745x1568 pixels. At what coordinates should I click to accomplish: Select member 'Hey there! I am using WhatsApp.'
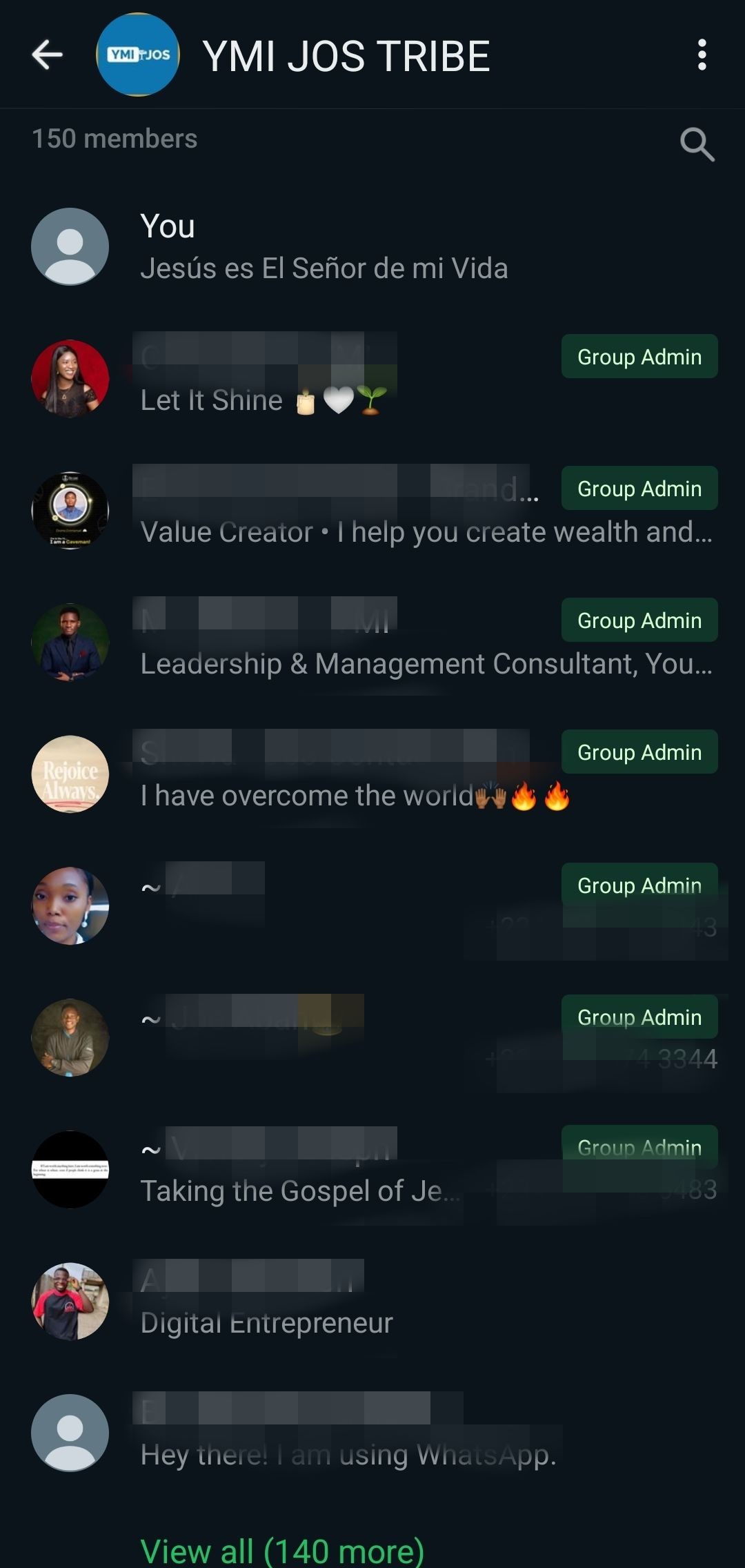372,1433
